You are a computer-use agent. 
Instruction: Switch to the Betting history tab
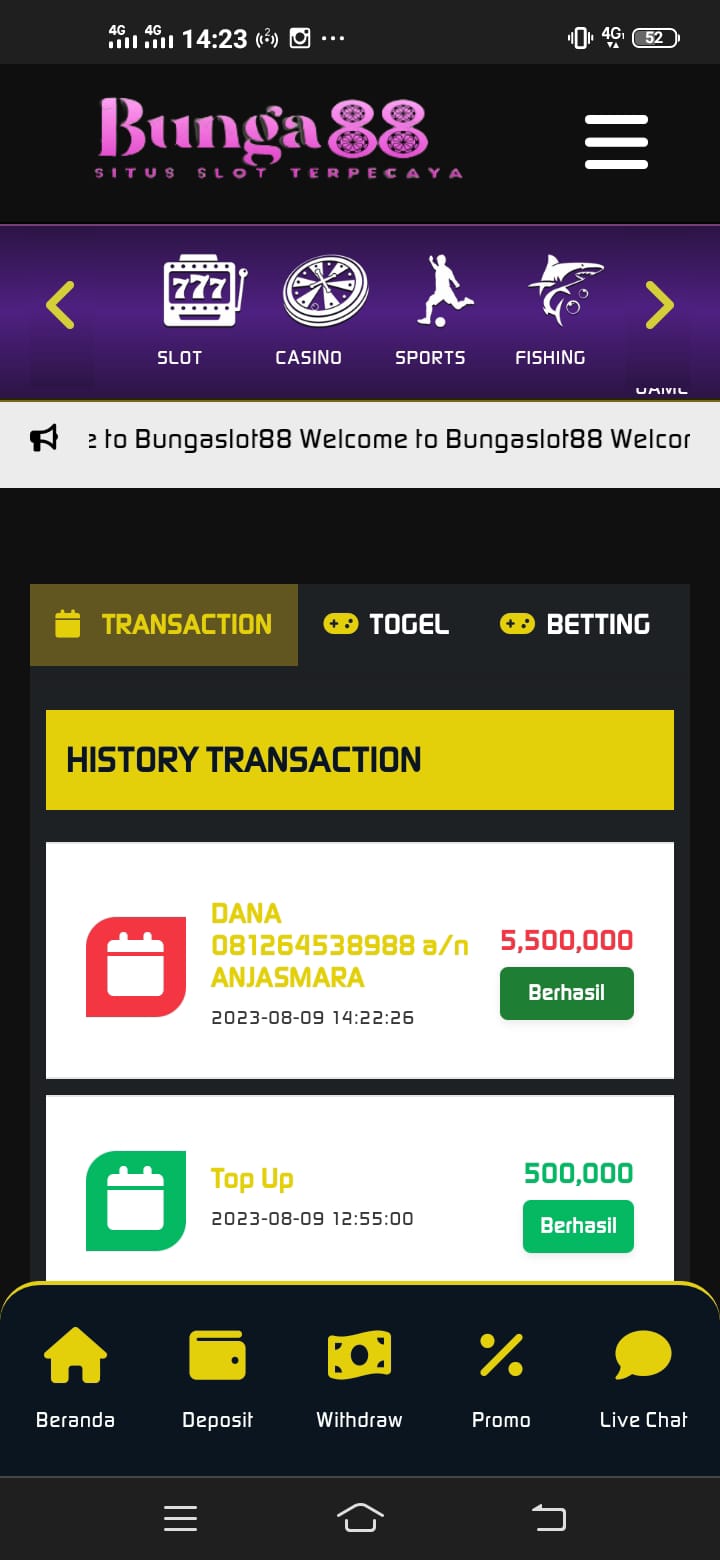tap(576, 624)
